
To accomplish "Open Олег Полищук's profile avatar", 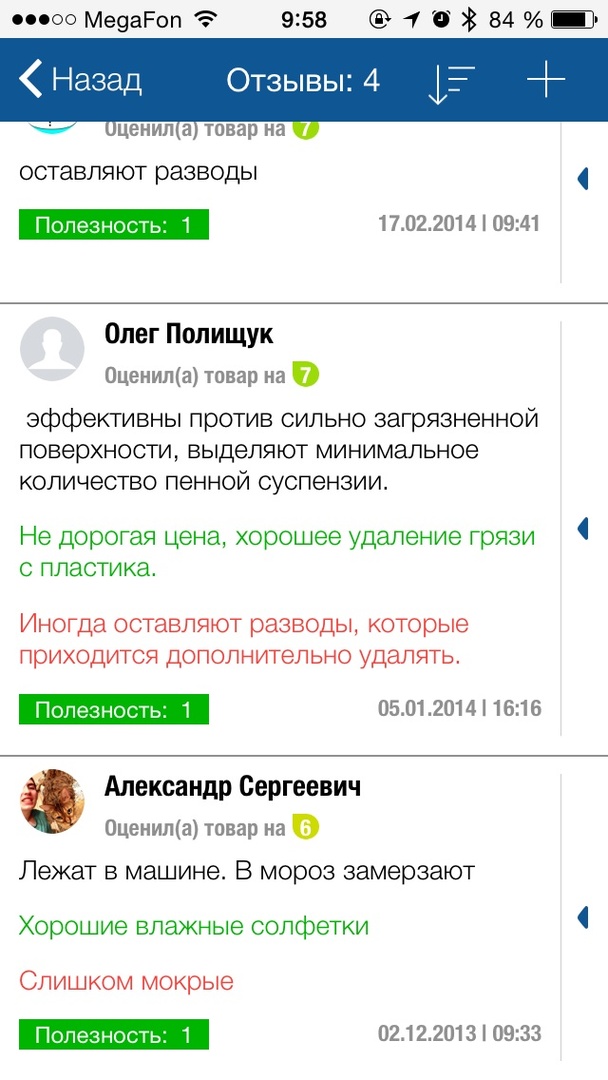I will coord(52,349).
